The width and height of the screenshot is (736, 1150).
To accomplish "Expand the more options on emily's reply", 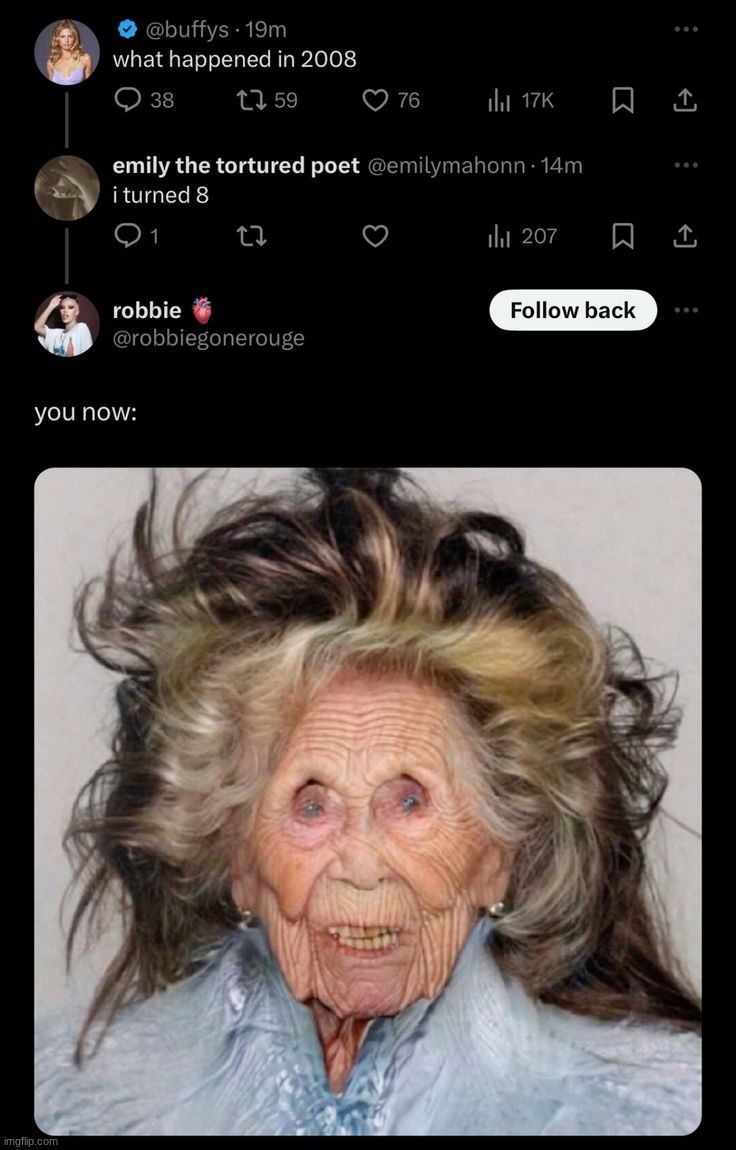I will point(687,165).
